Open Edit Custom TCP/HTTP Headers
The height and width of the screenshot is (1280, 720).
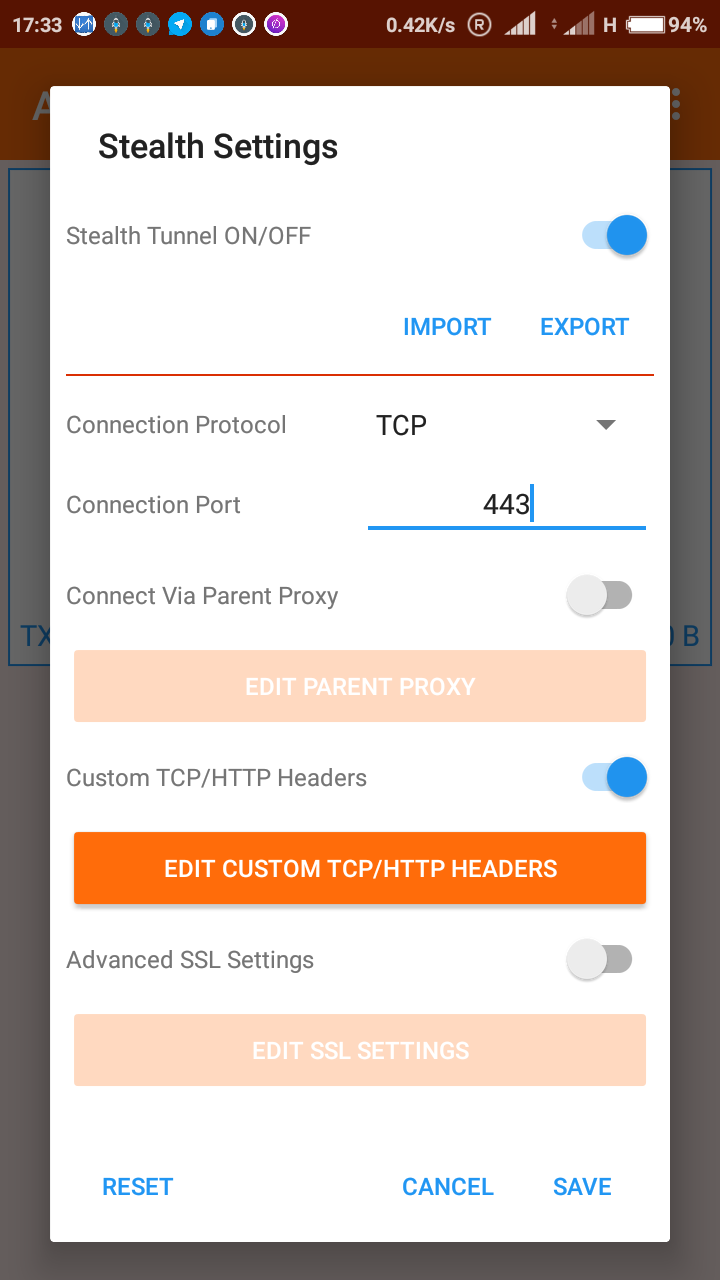click(360, 868)
